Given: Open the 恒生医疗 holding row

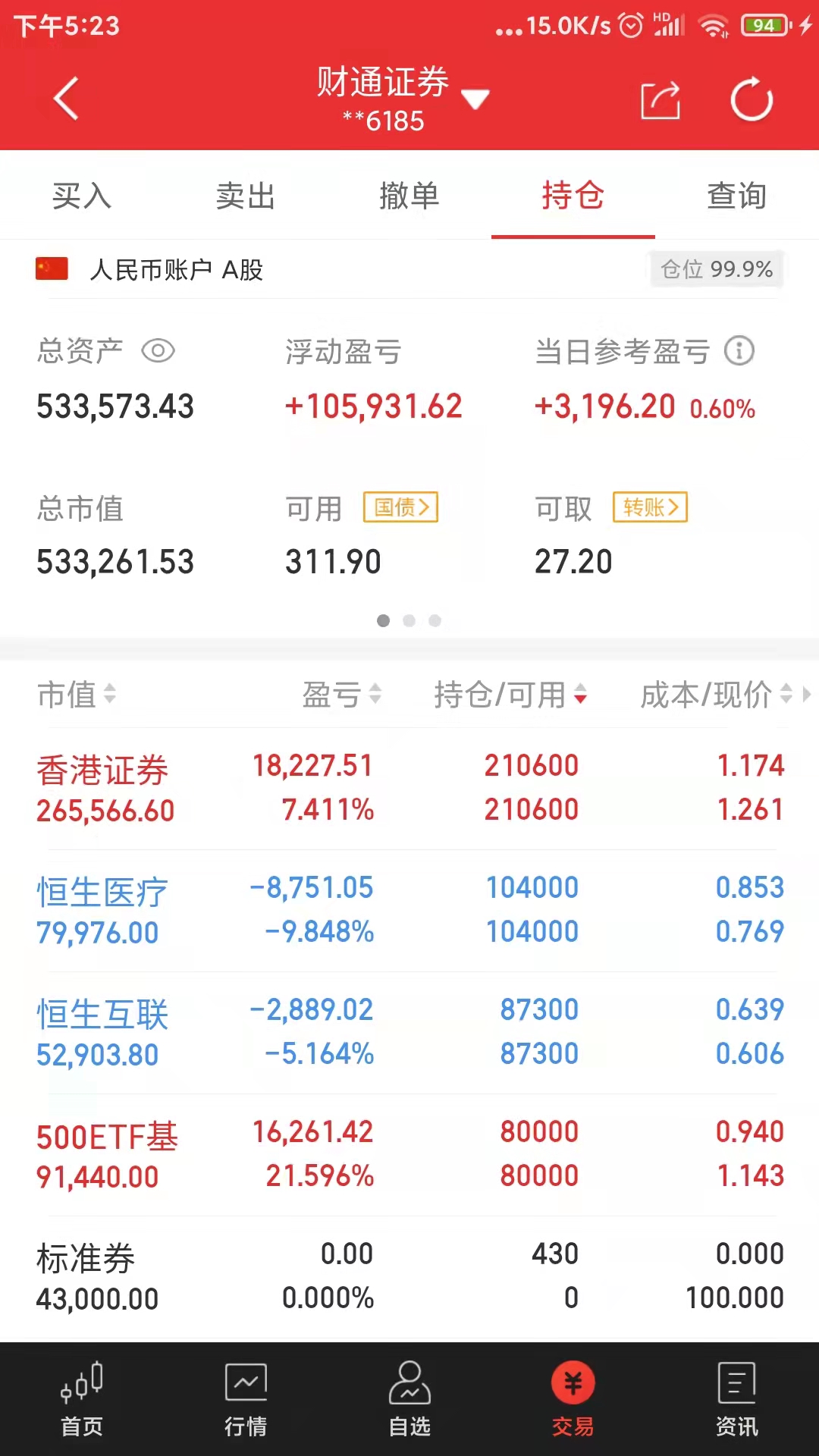Looking at the screenshot, I should [409, 911].
